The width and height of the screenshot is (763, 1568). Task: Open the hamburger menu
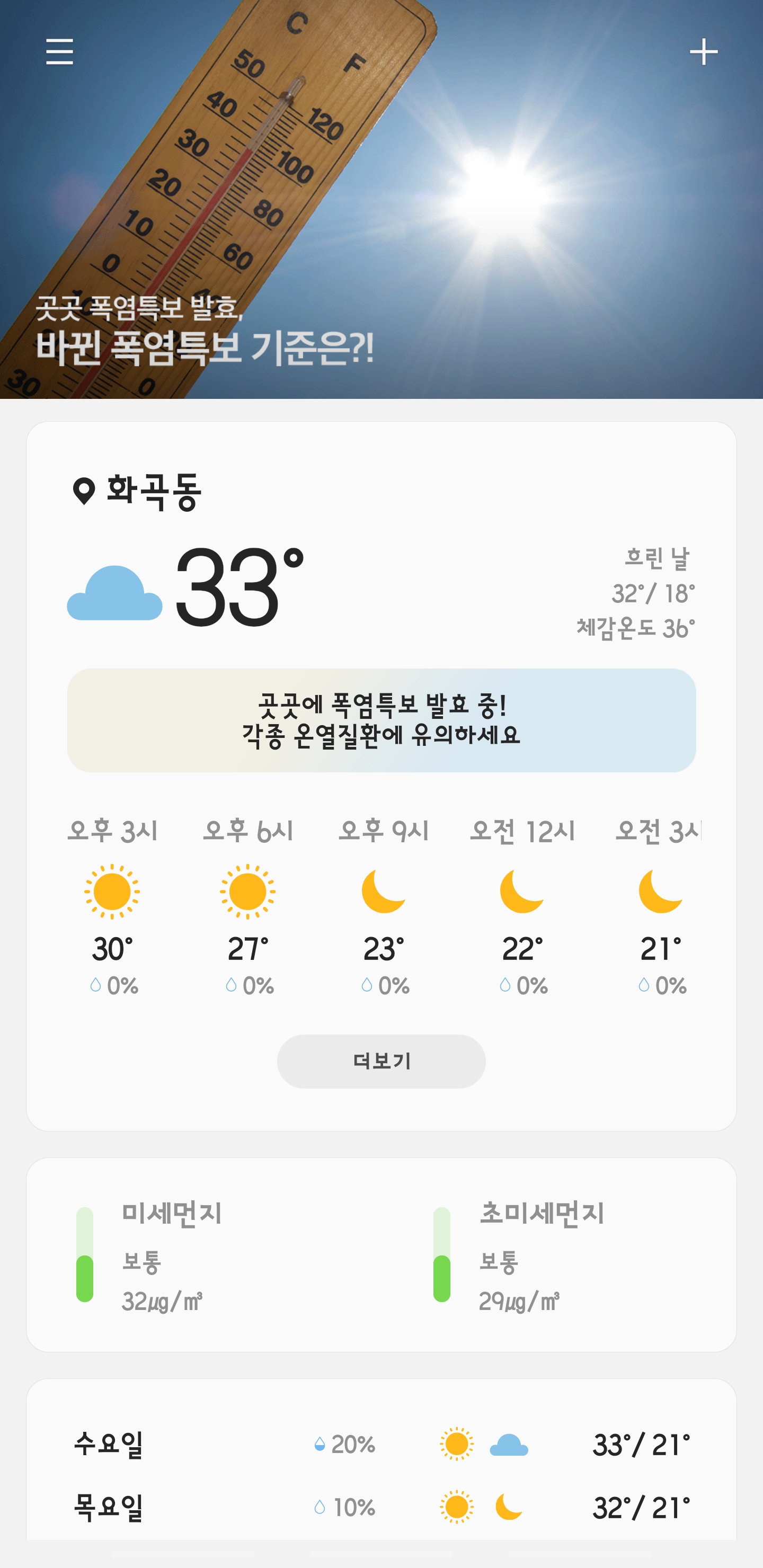point(60,52)
